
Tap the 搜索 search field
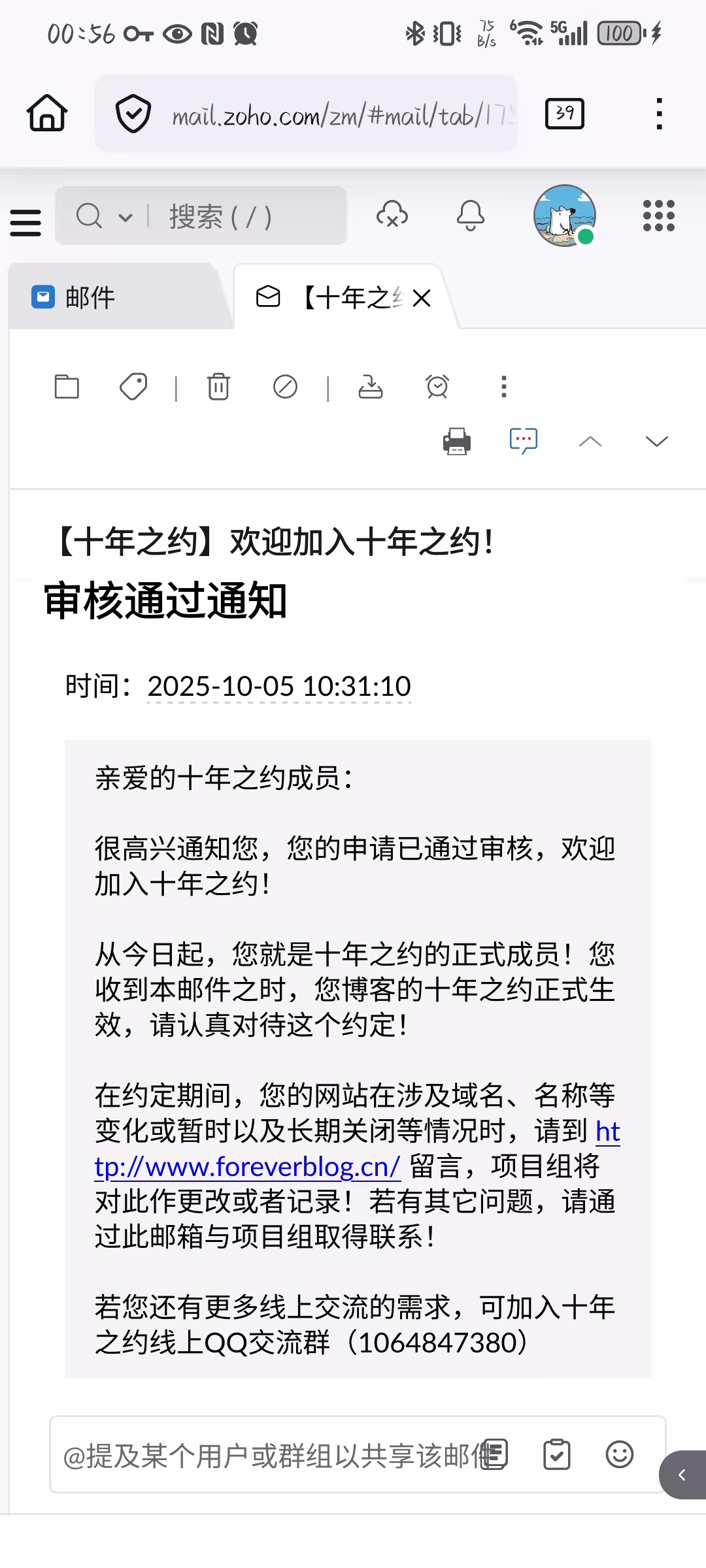248,216
